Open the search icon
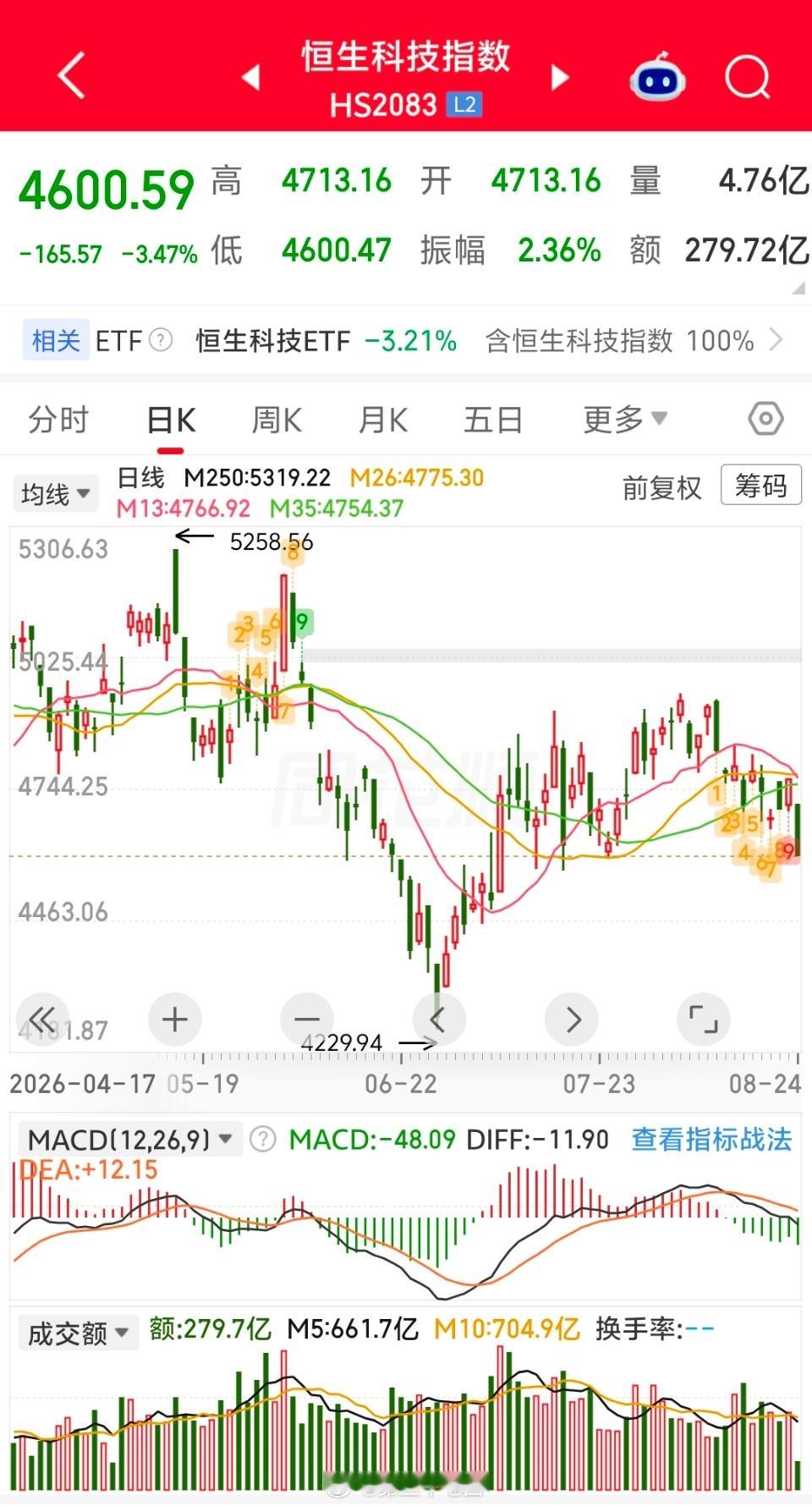This screenshot has width=812, height=1506. (x=748, y=78)
